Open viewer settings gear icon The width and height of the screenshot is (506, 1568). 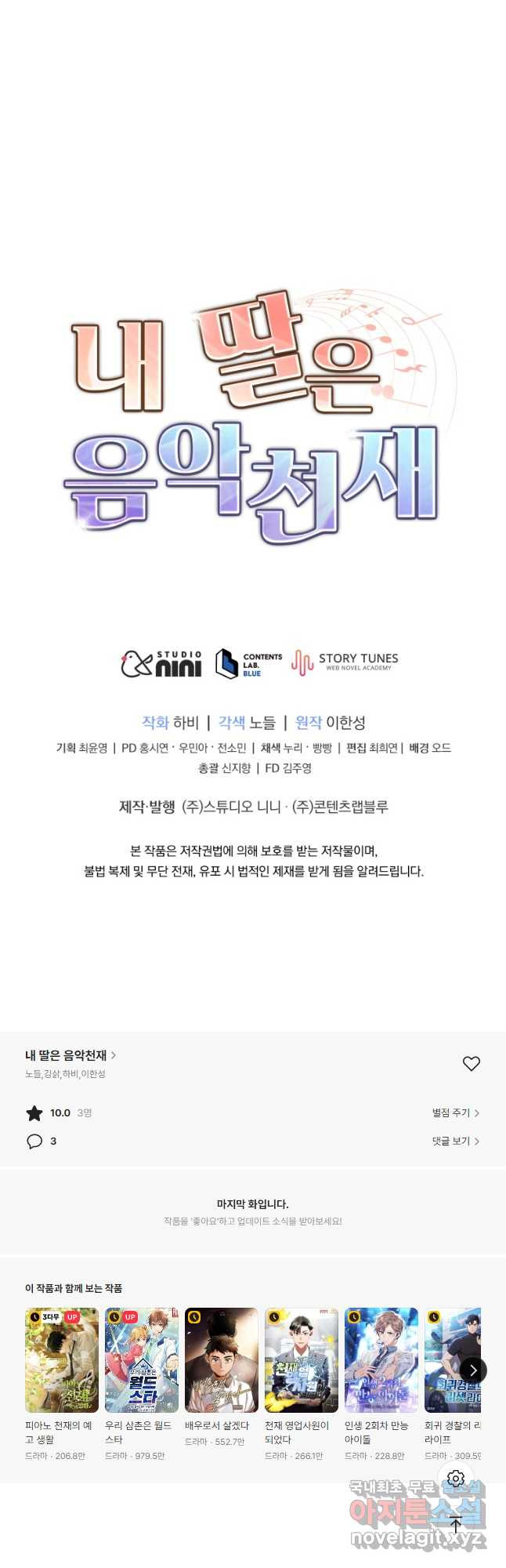tap(456, 1479)
